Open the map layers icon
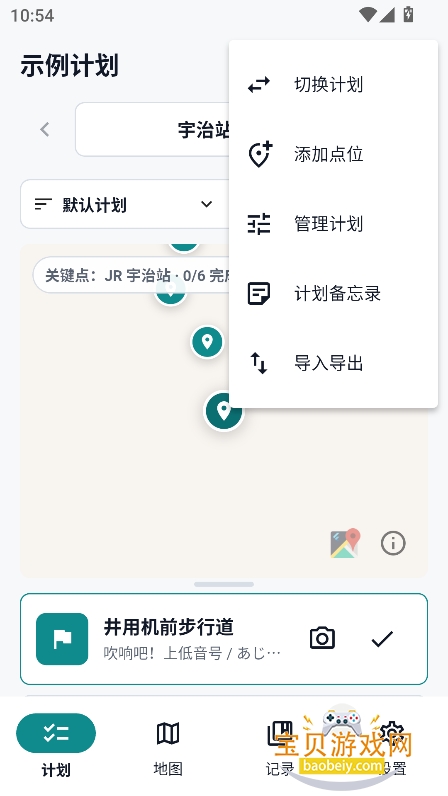The width and height of the screenshot is (448, 796). click(x=345, y=543)
